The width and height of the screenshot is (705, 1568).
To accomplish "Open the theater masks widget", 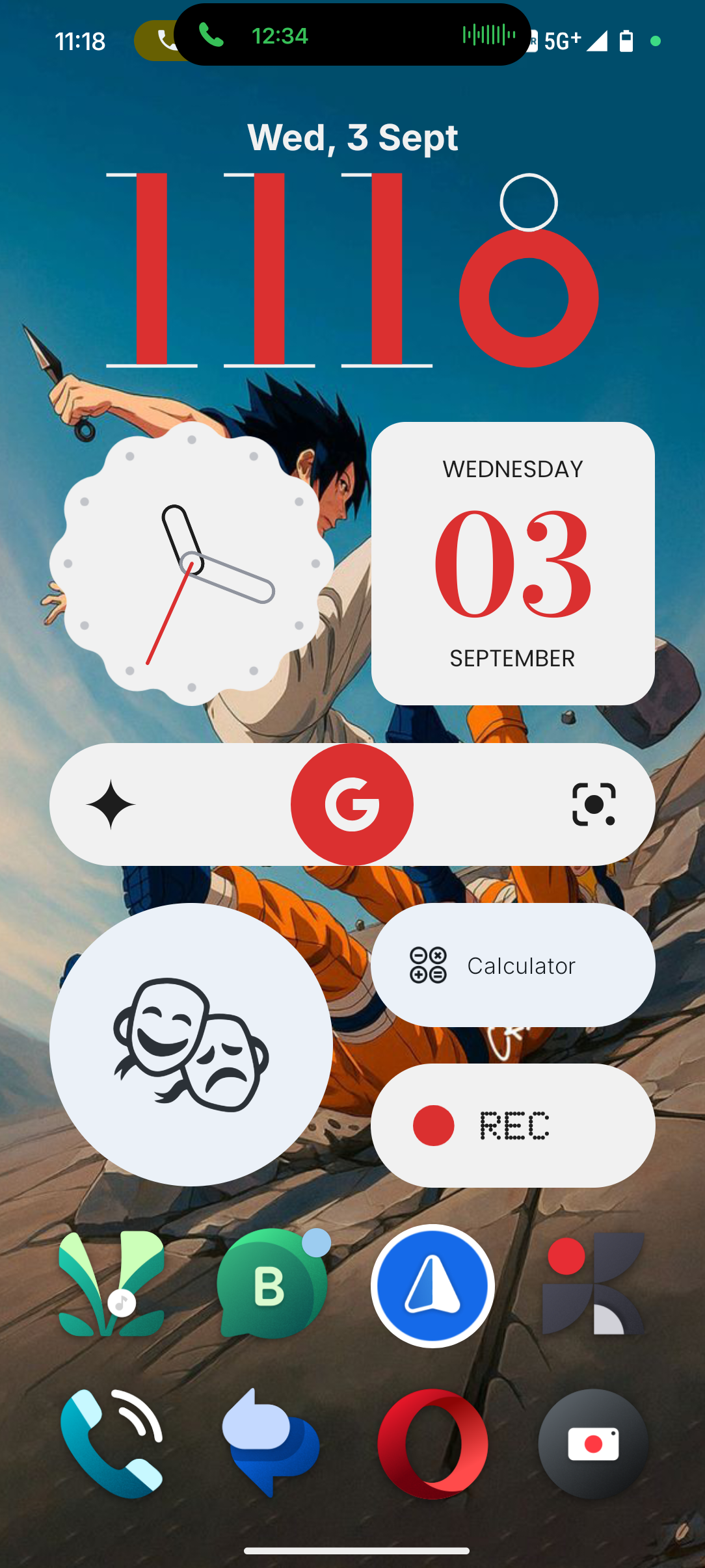I will pos(191,1044).
